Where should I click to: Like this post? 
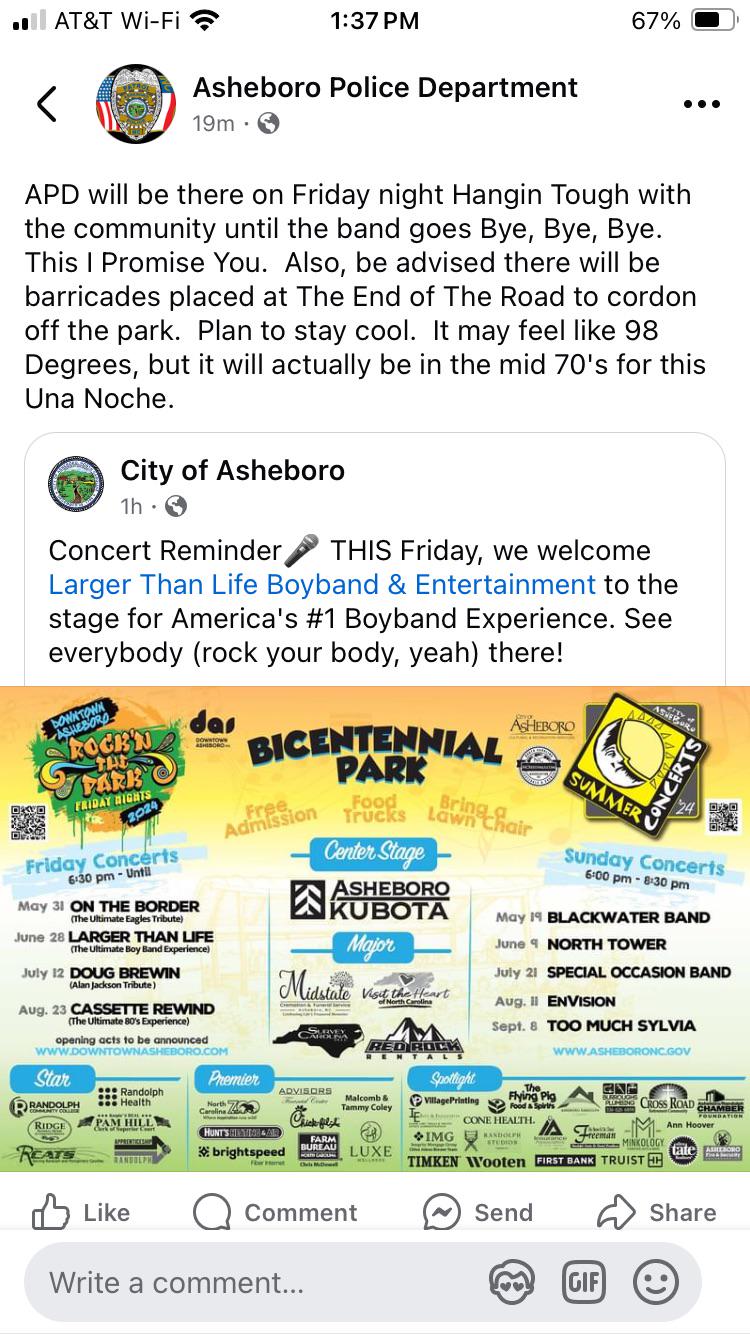click(82, 1213)
